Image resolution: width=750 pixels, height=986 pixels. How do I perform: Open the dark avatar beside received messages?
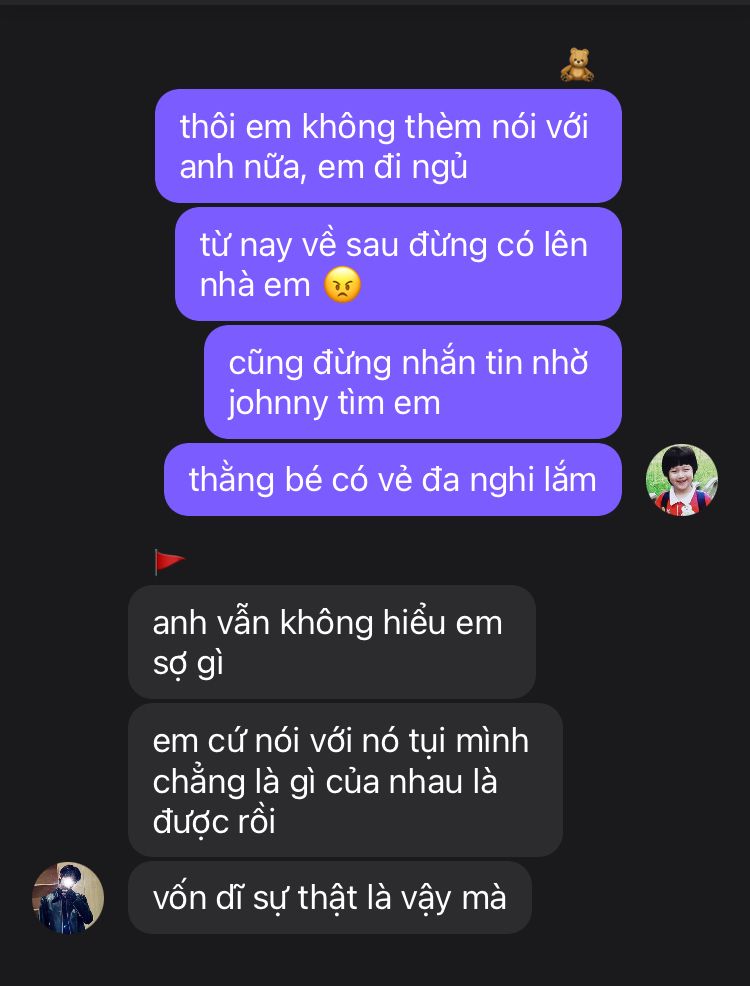pos(68,897)
